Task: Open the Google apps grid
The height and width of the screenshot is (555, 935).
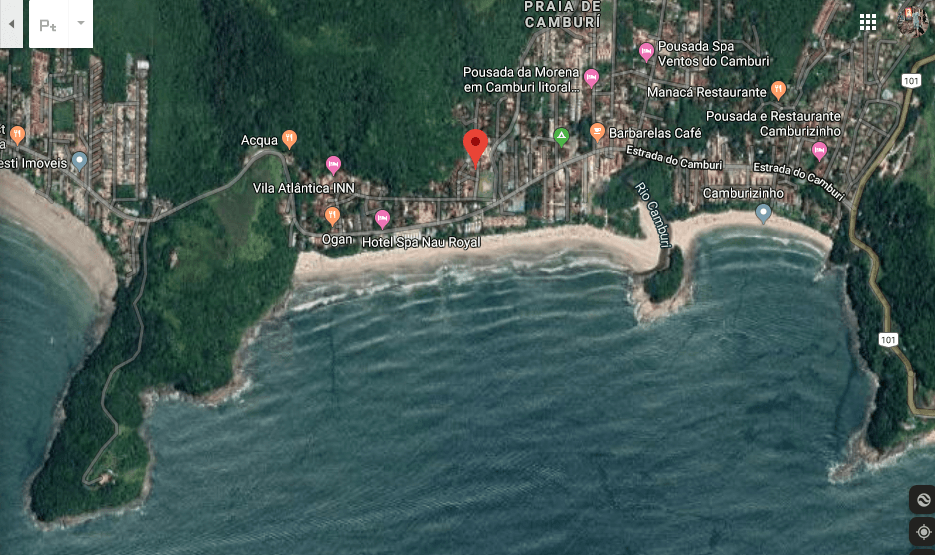Action: (868, 23)
